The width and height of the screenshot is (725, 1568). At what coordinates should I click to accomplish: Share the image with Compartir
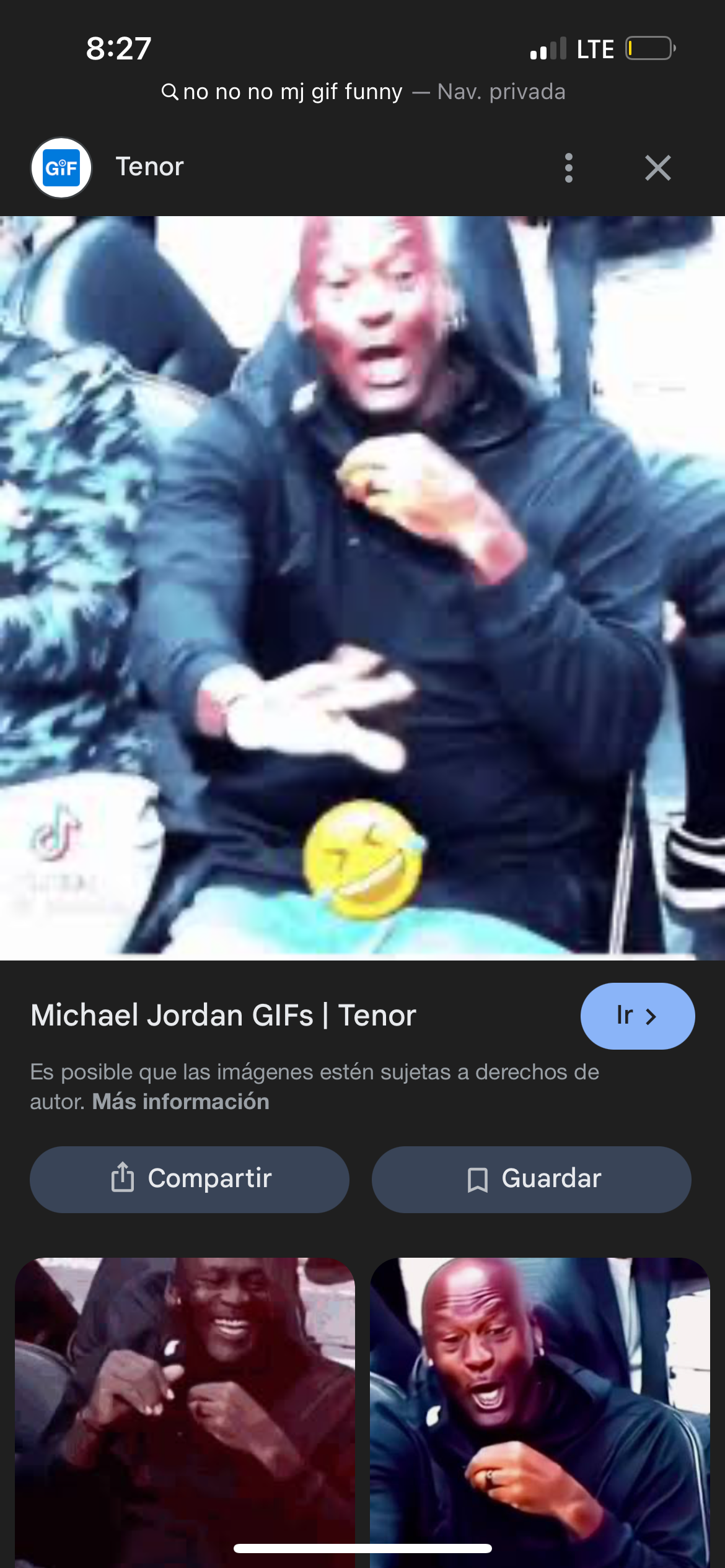tap(190, 1179)
